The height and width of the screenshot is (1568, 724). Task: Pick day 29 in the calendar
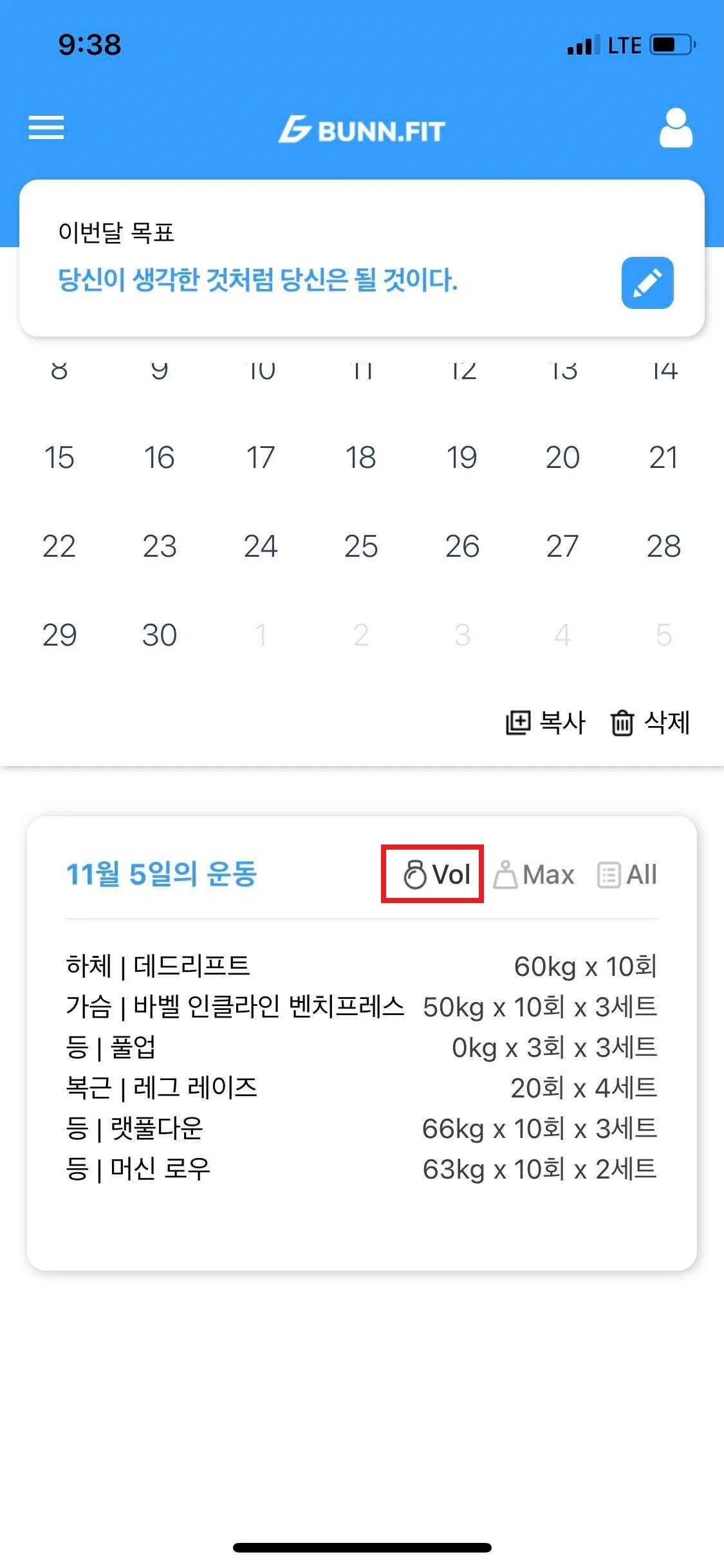59,635
